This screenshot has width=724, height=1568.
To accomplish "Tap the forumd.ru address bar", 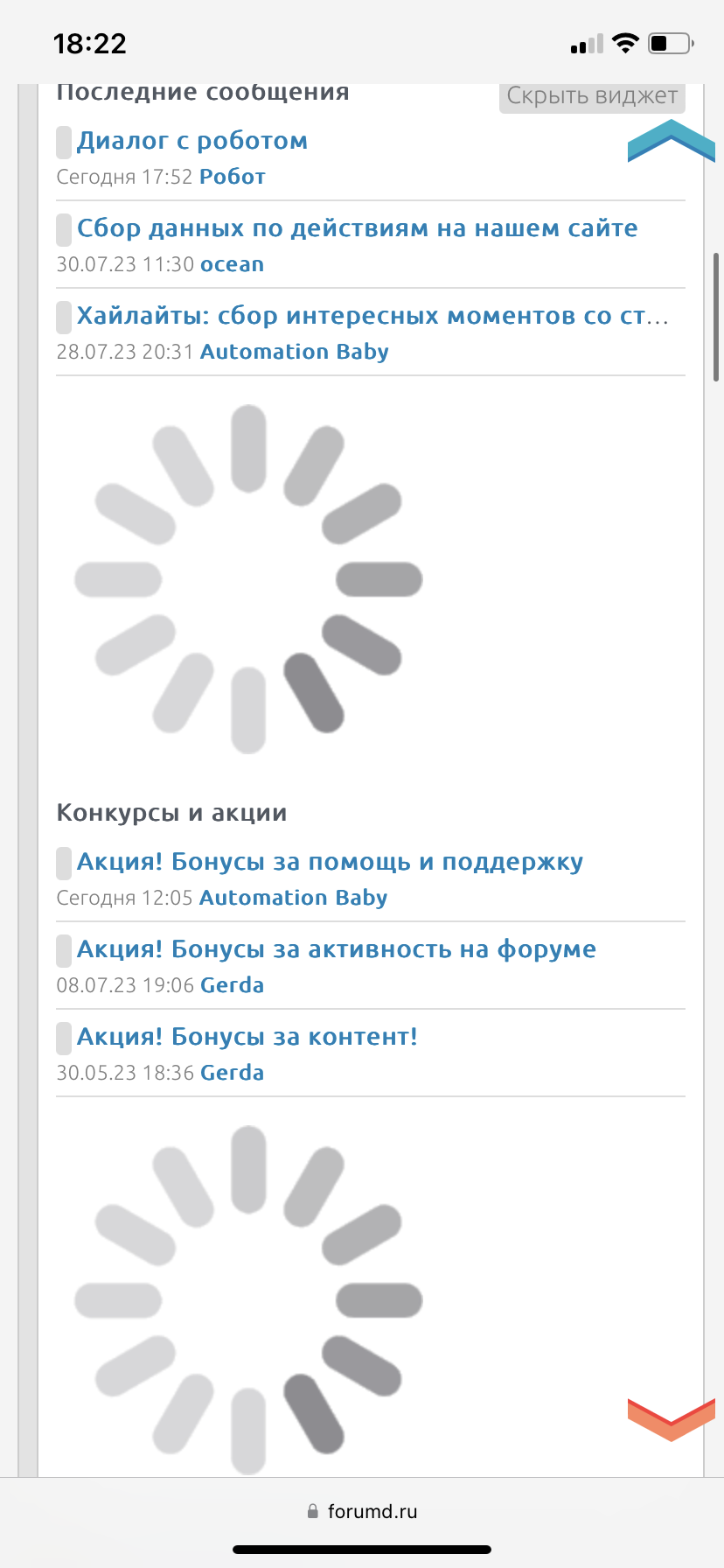I will [x=362, y=1511].
